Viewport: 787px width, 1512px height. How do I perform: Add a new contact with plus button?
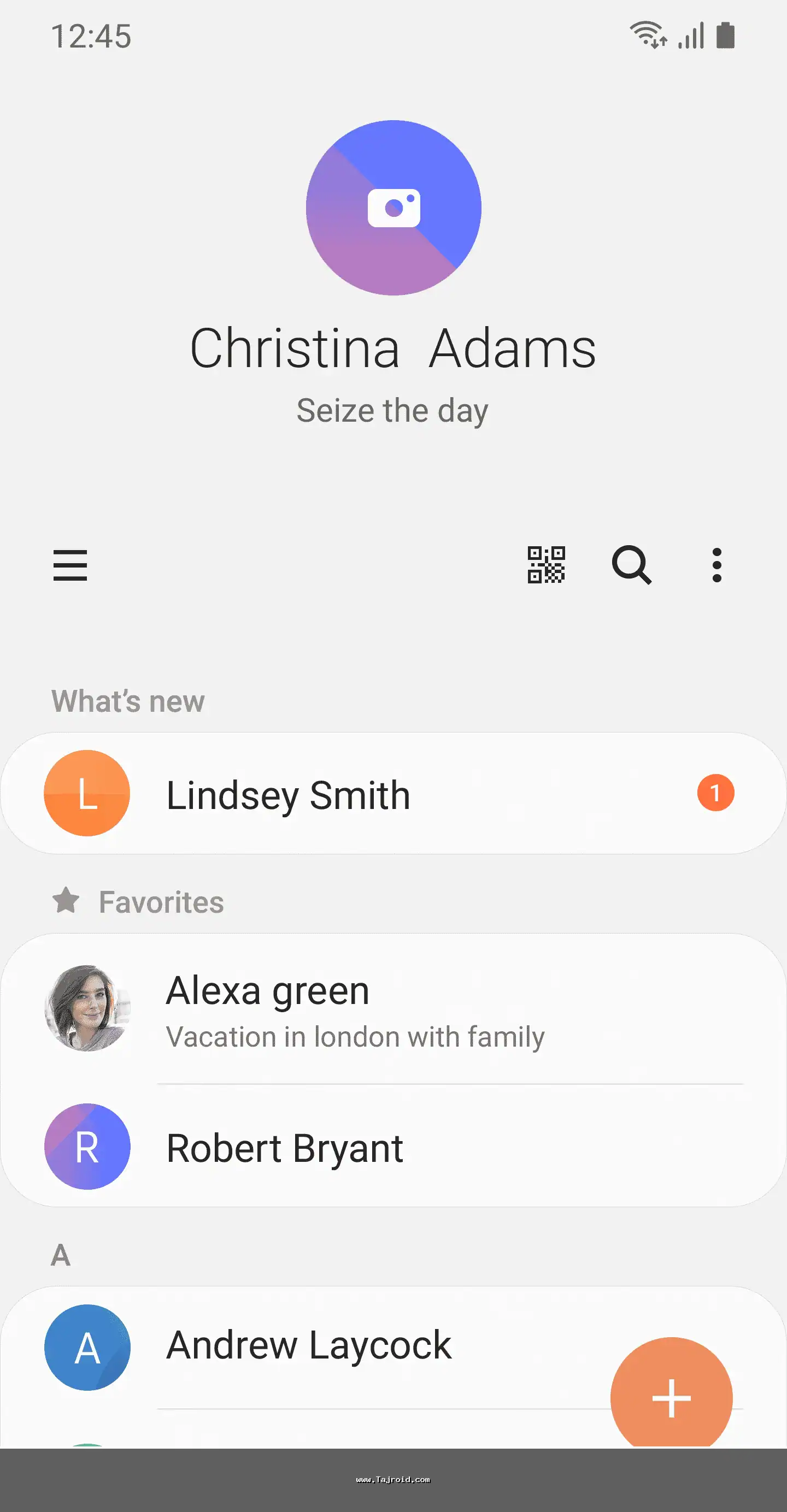coord(671,1398)
